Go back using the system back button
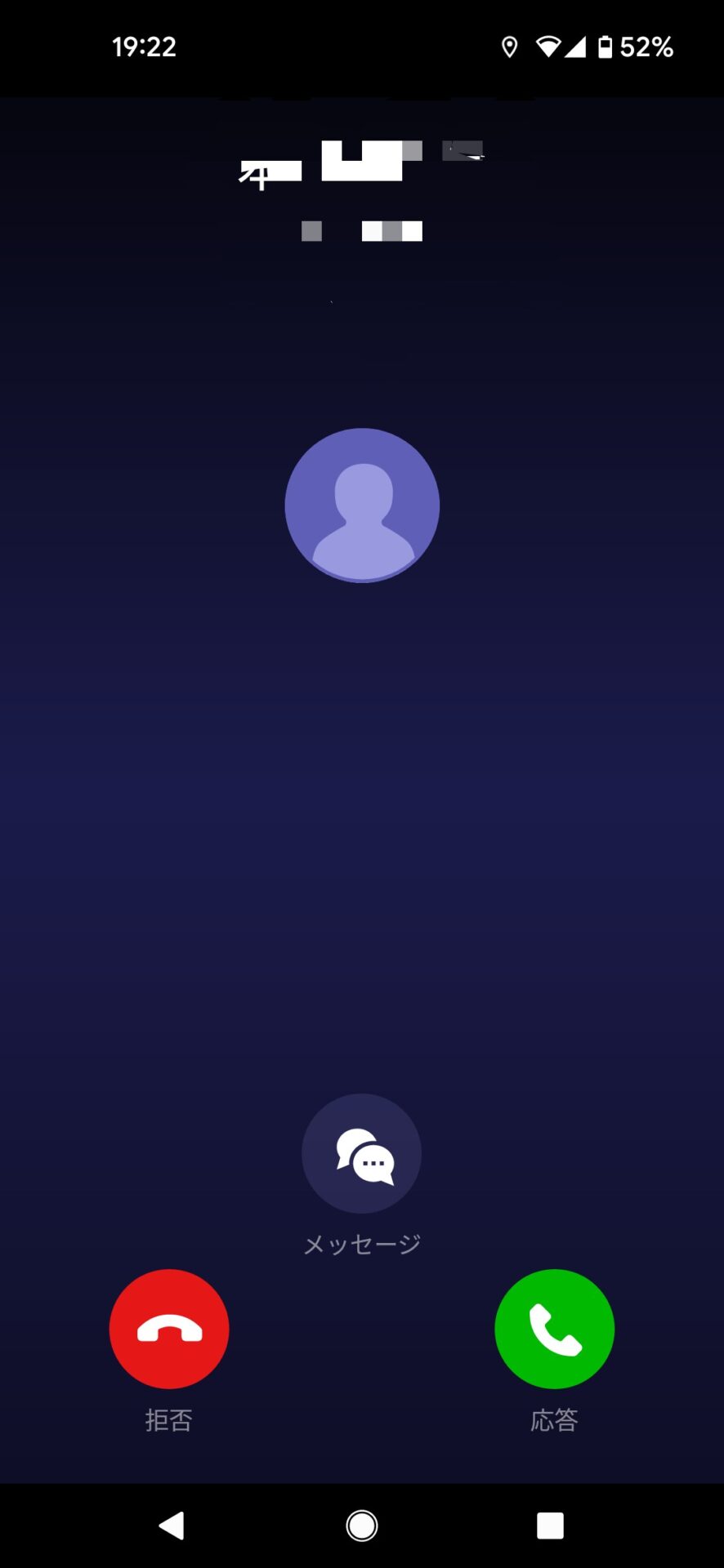The image size is (724, 1568). pos(172,1525)
